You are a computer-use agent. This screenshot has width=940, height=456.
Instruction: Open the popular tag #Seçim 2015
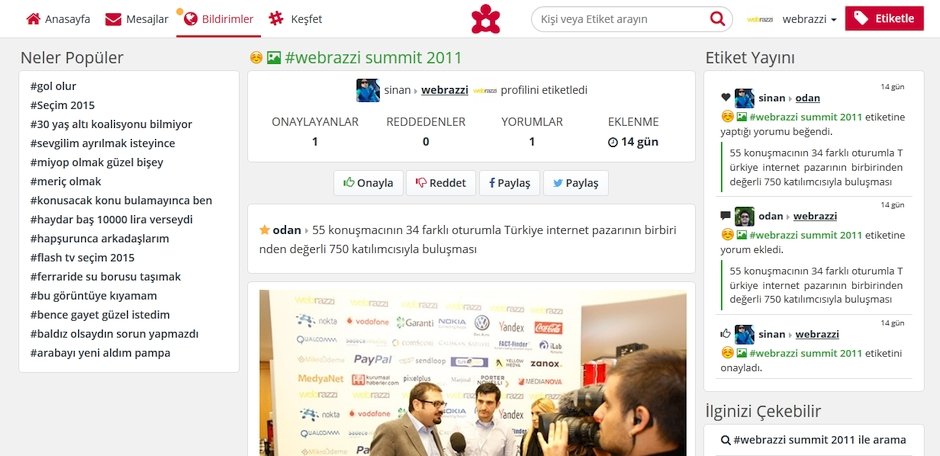(62, 105)
